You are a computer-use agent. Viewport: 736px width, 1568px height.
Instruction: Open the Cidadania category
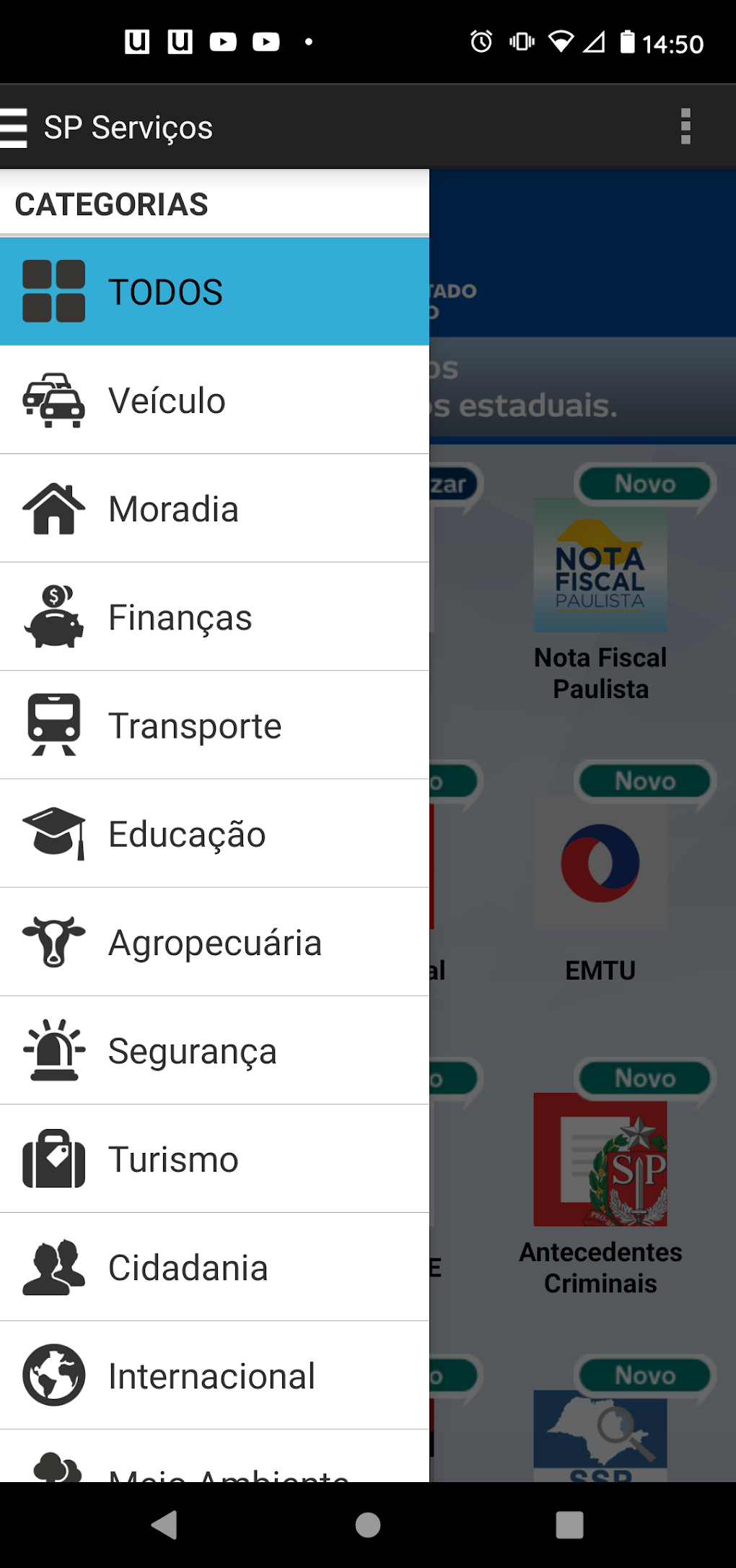[x=214, y=1267]
